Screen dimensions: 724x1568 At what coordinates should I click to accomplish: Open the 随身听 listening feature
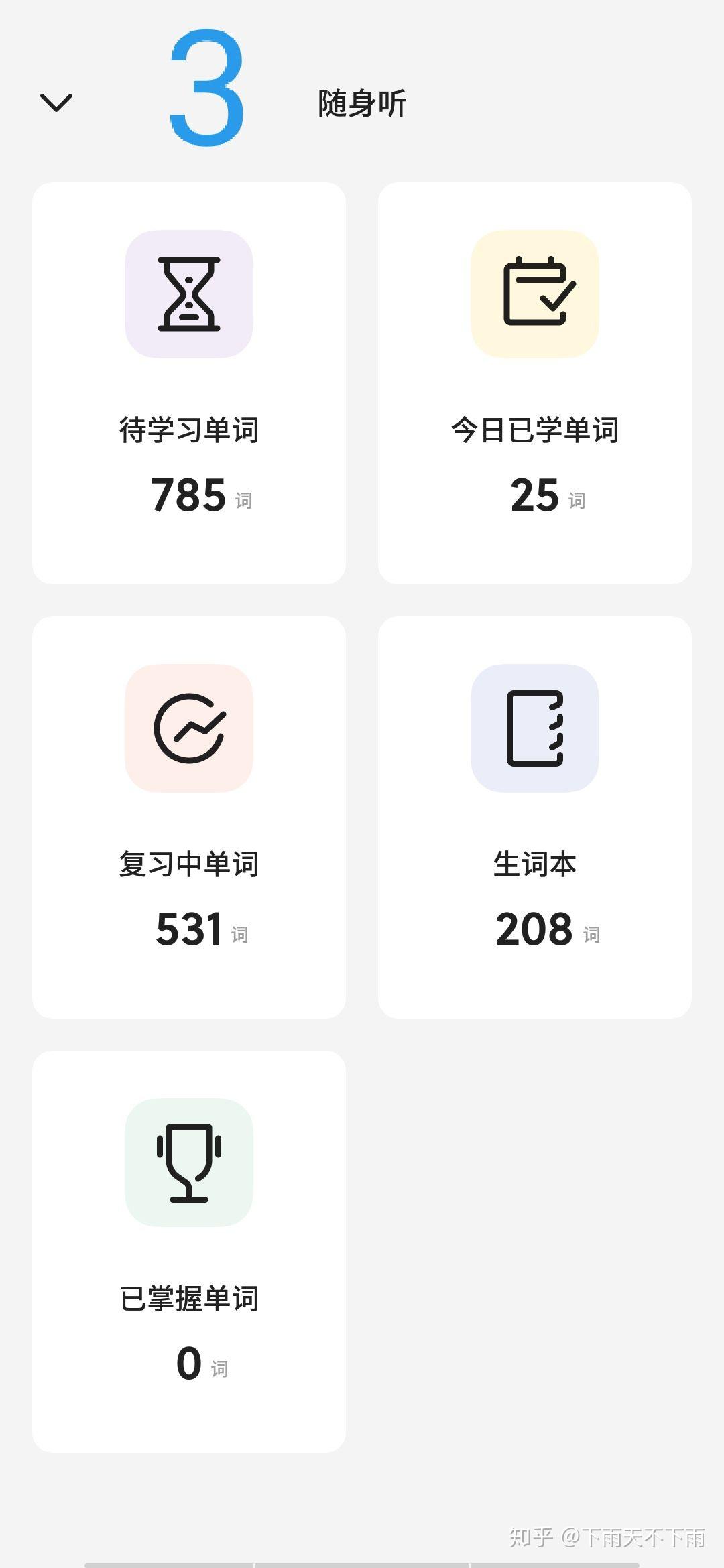coord(362,104)
